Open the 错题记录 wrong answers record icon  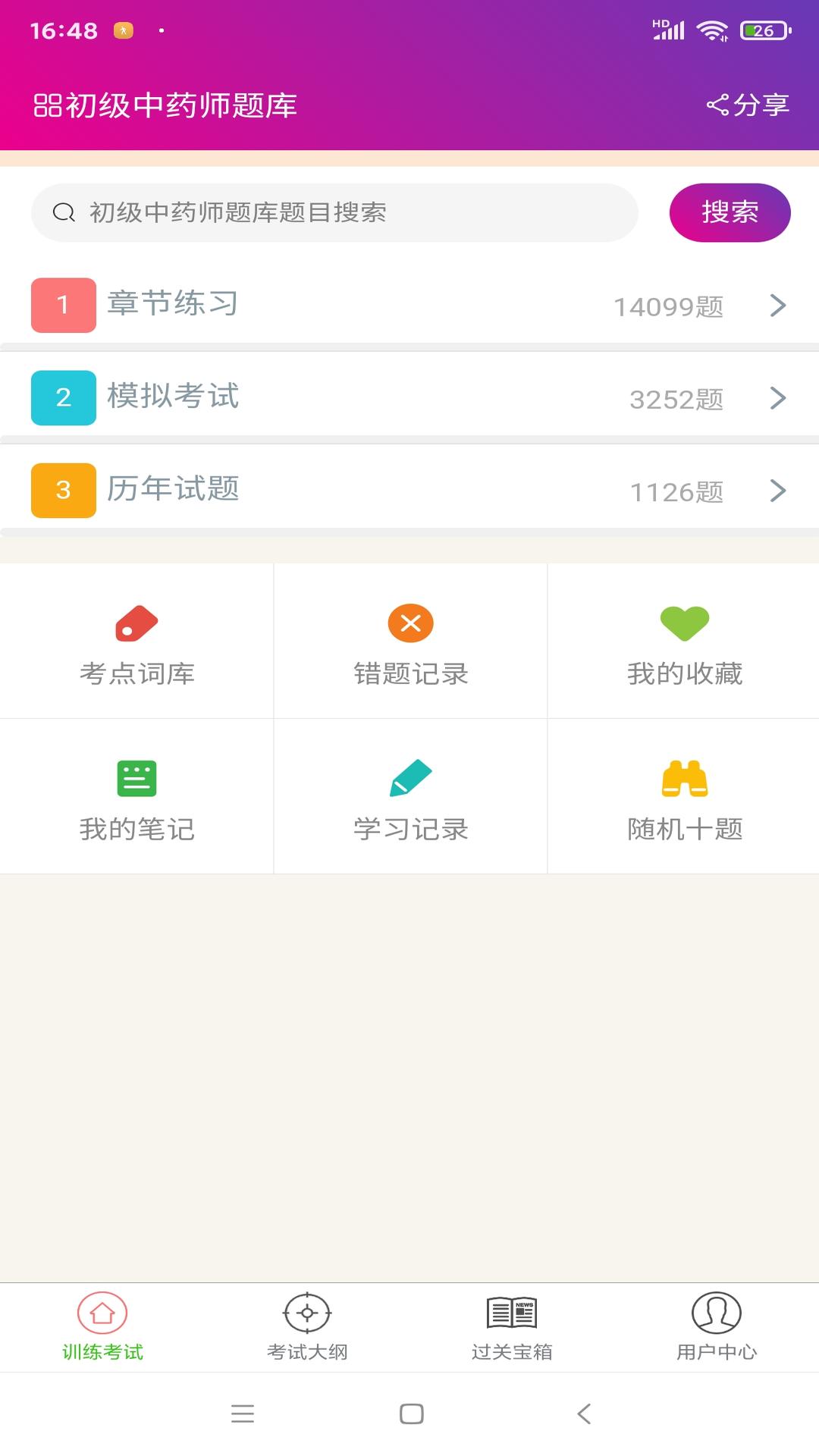point(410,623)
